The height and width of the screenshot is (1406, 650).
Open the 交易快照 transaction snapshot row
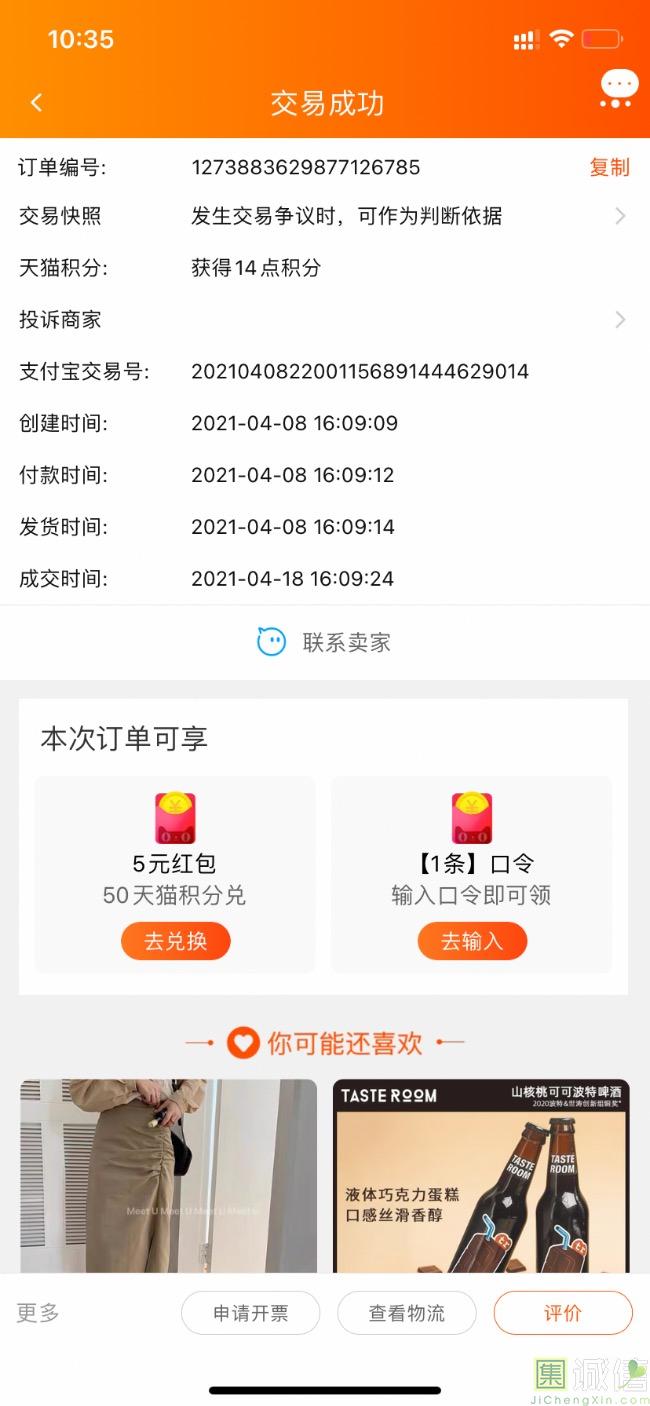click(324, 216)
